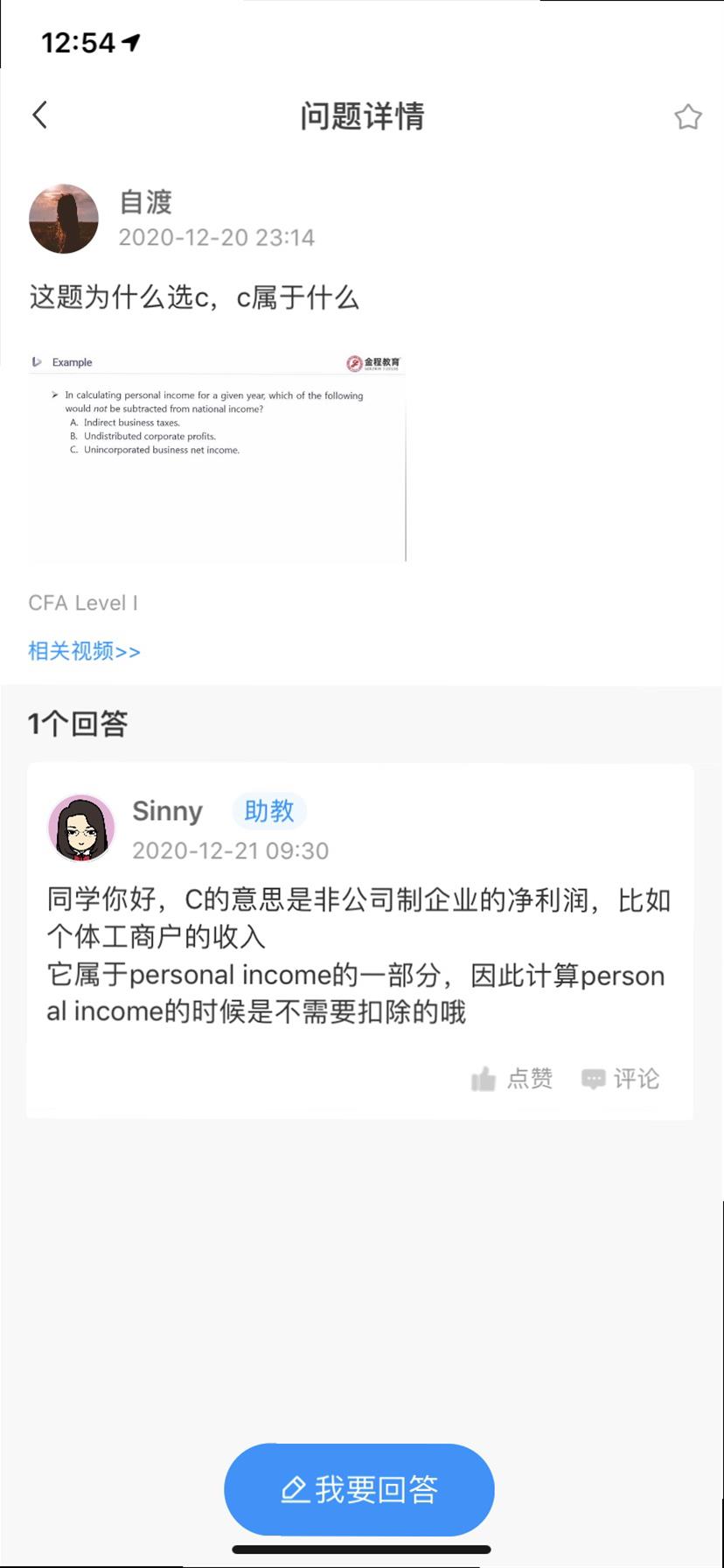This screenshot has height=1568, width=724.
Task: Go back from the question details page
Action: [x=40, y=115]
